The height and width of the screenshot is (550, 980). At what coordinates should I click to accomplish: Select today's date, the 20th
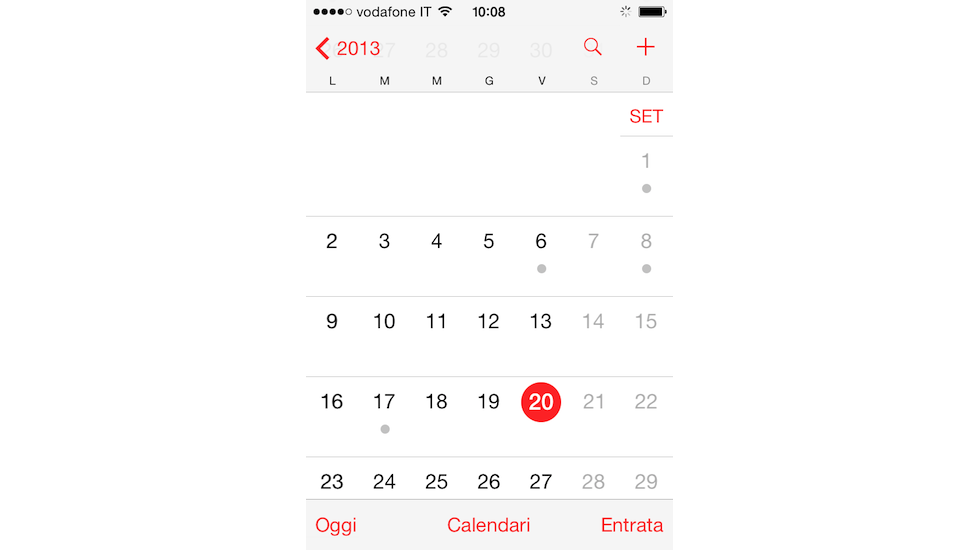click(x=541, y=402)
